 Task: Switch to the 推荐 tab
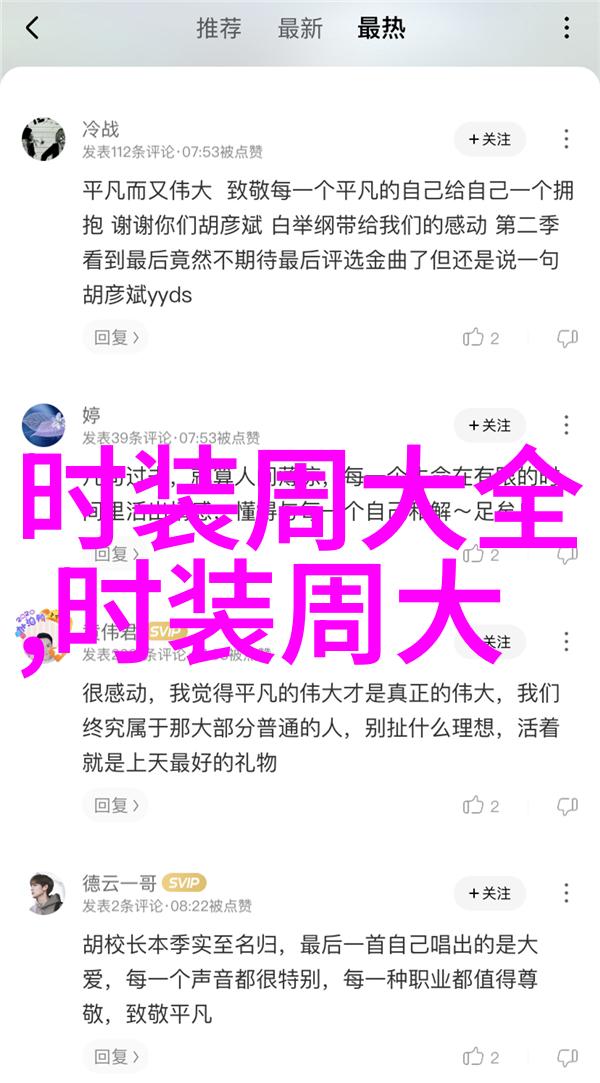218,28
